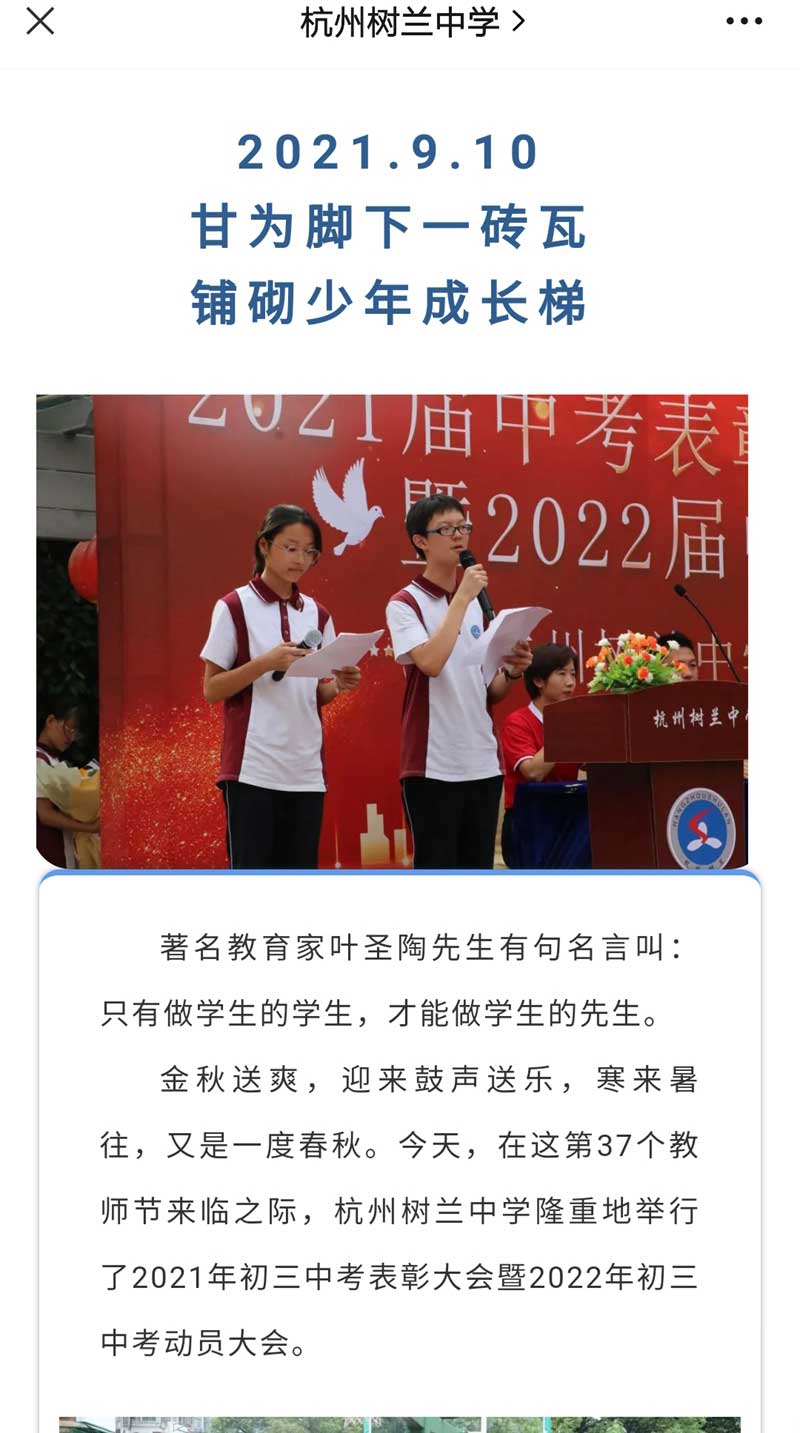Viewport: 800px width, 1433px height.
Task: Open the three-dot overflow menu
Action: click(744, 21)
